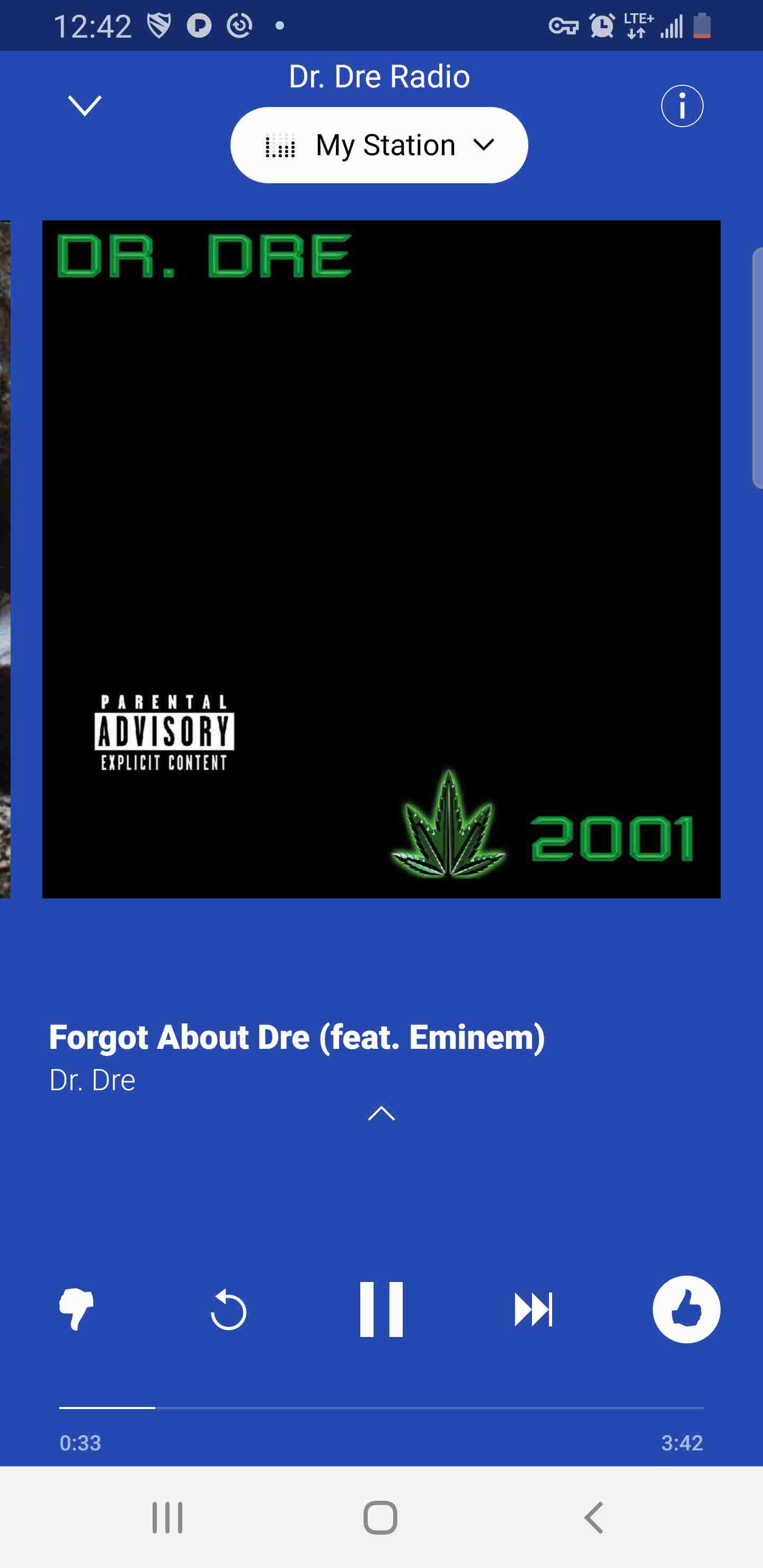
Task: Open the My Station mode dropdown
Action: click(x=379, y=145)
